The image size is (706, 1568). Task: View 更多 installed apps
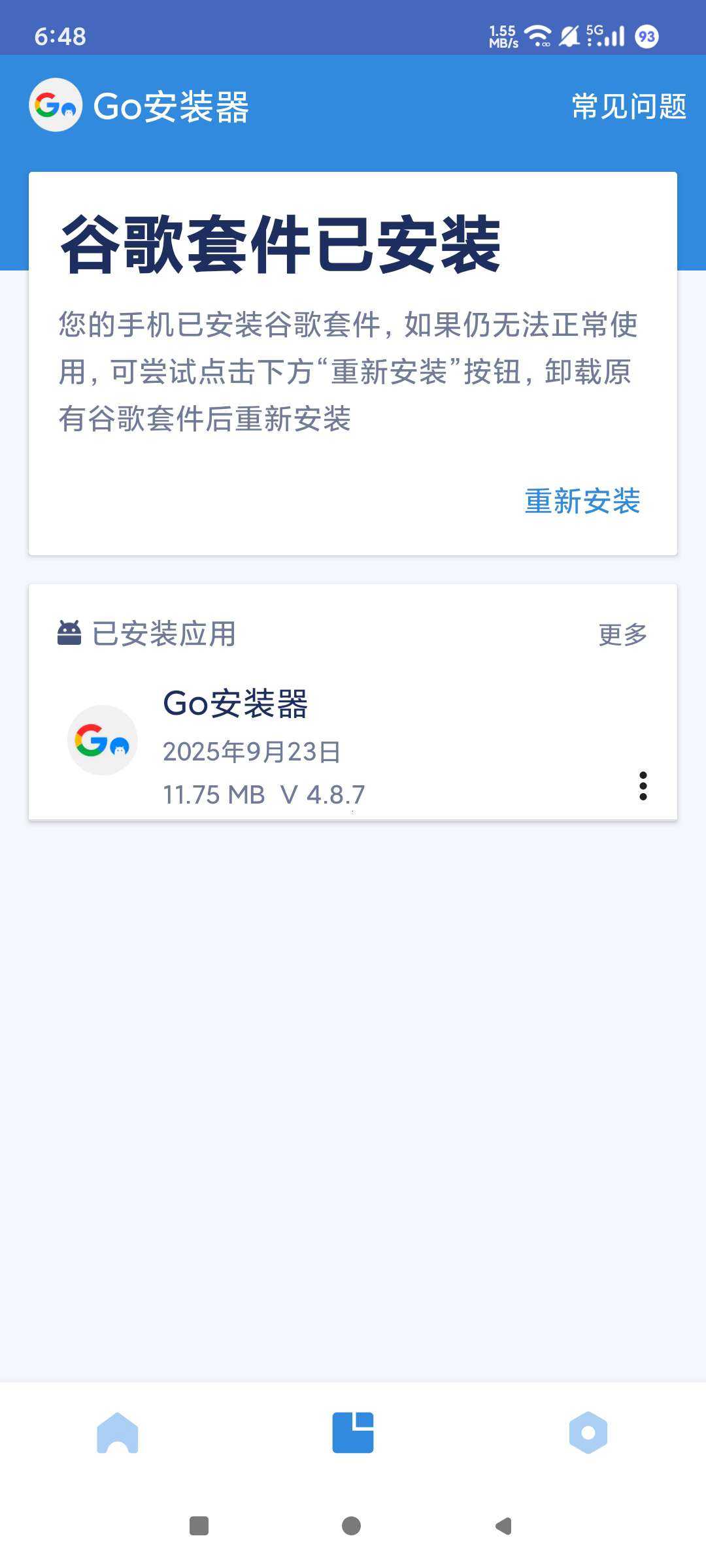(x=622, y=634)
